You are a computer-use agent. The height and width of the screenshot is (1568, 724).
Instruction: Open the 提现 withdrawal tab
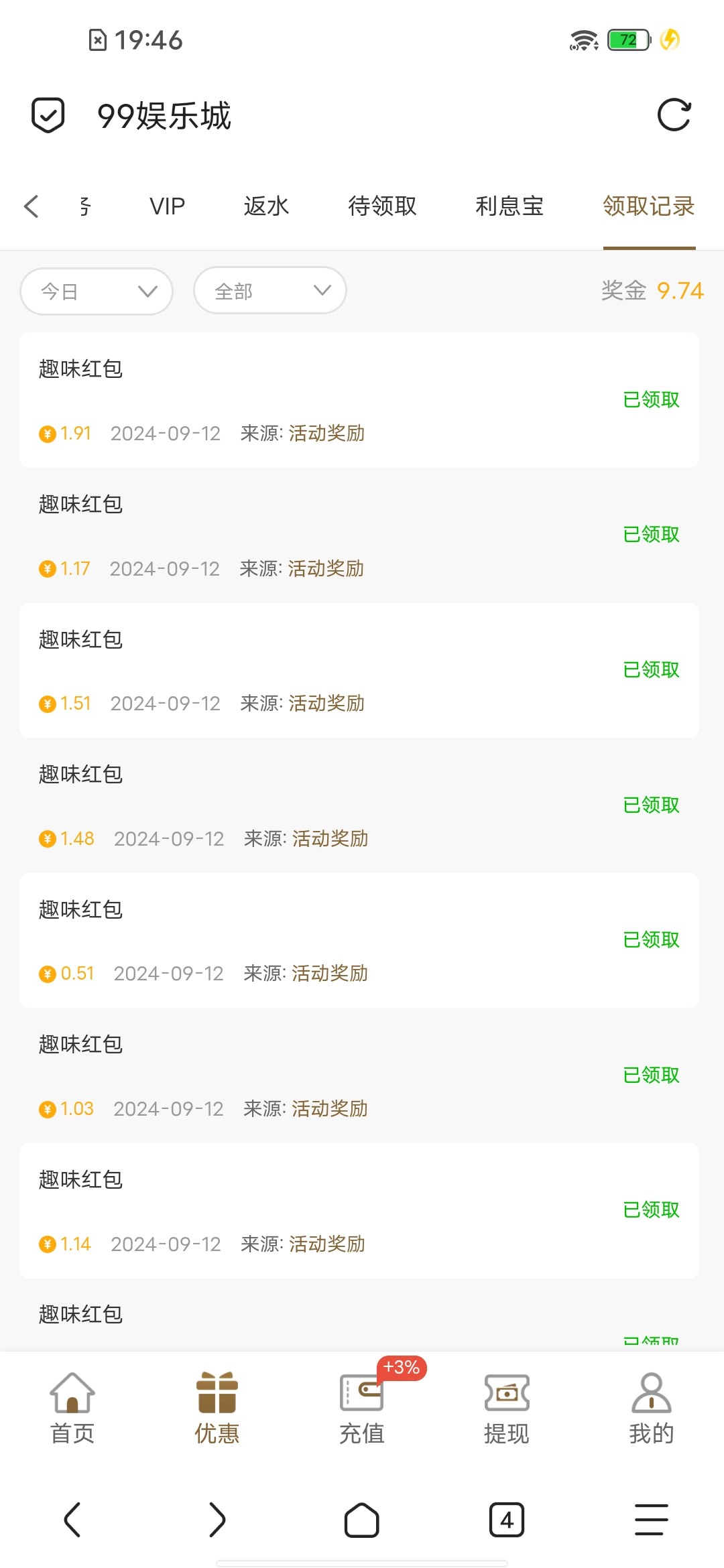(x=507, y=1407)
